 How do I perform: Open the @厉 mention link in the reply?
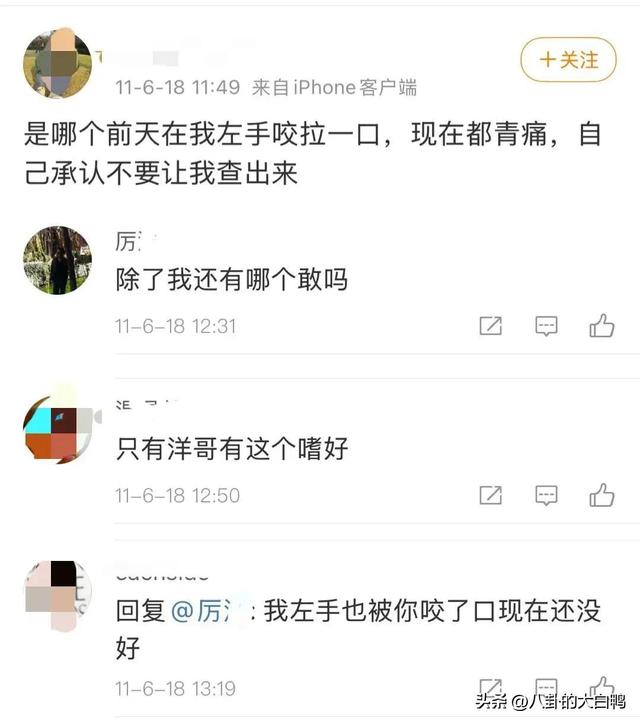pos(209,611)
